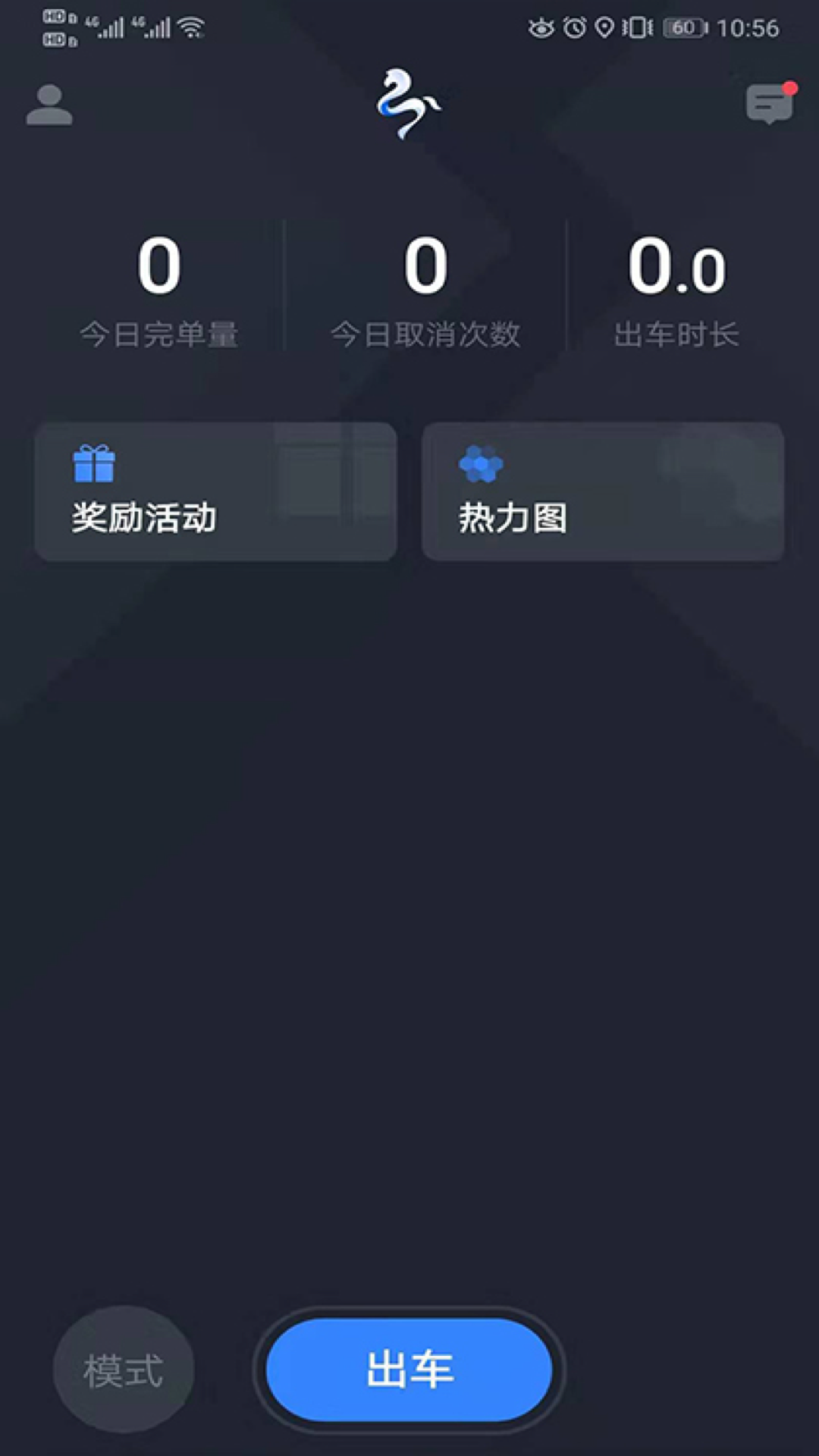Start driving with the 出车 button
This screenshot has height=1456, width=819.
point(409,1370)
